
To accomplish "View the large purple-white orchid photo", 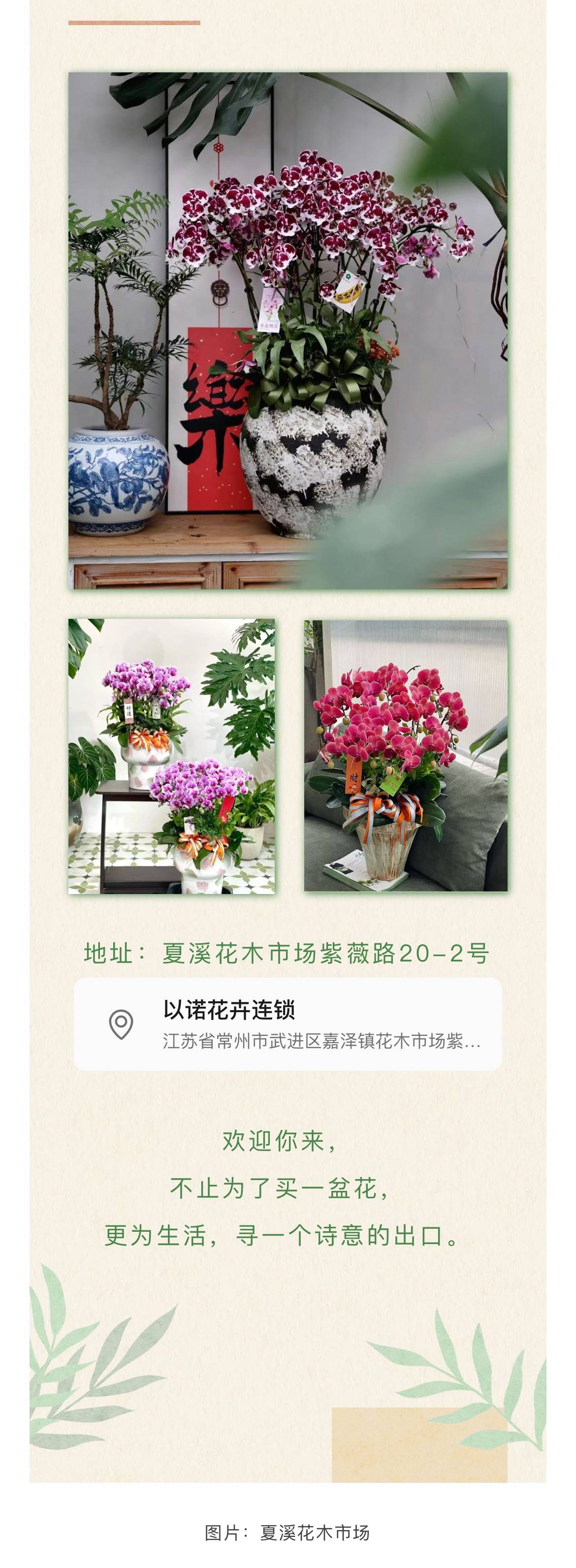I will (288, 330).
